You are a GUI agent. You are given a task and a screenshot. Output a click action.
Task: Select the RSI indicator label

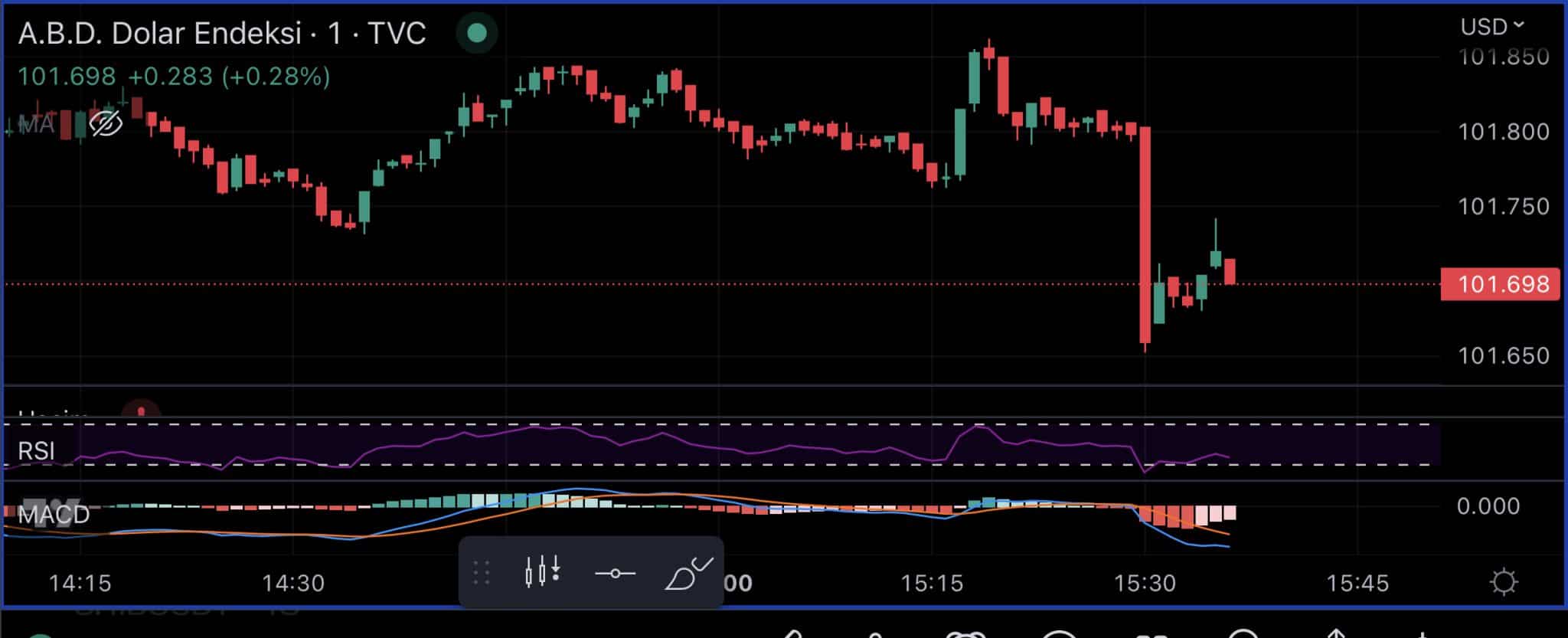(x=36, y=450)
